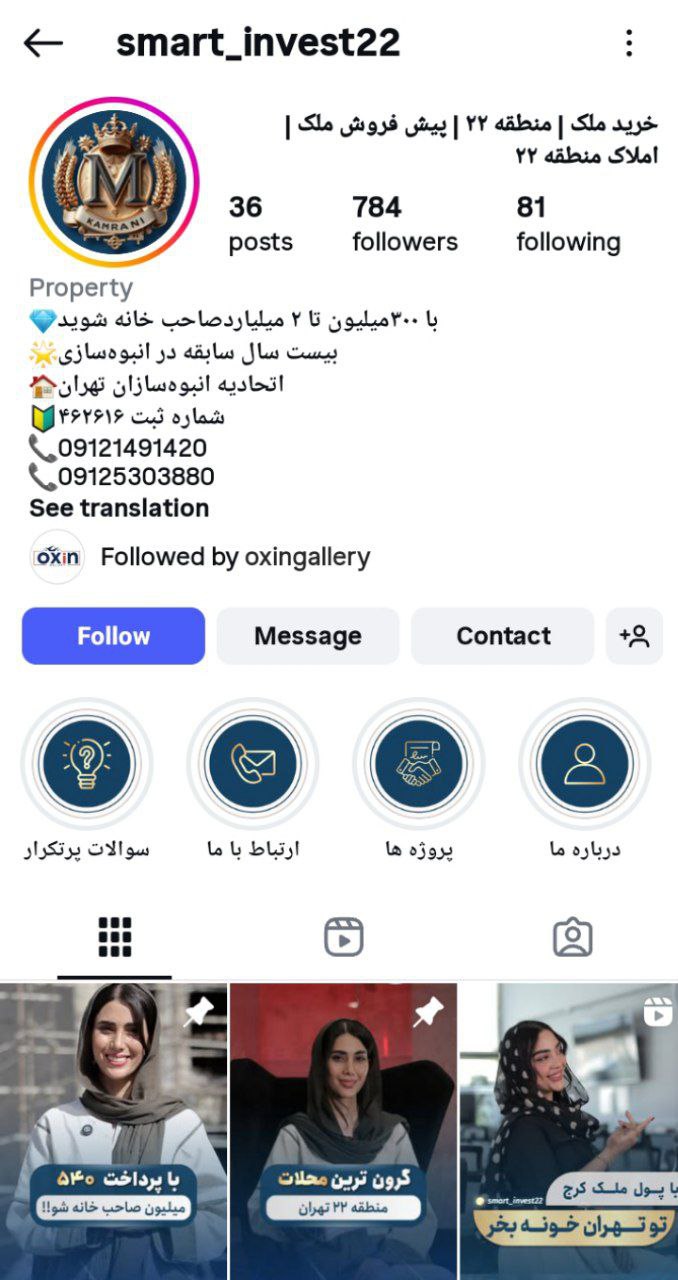The width and height of the screenshot is (678, 1280).
Task: Tap See translation under the bio
Action: (x=119, y=508)
